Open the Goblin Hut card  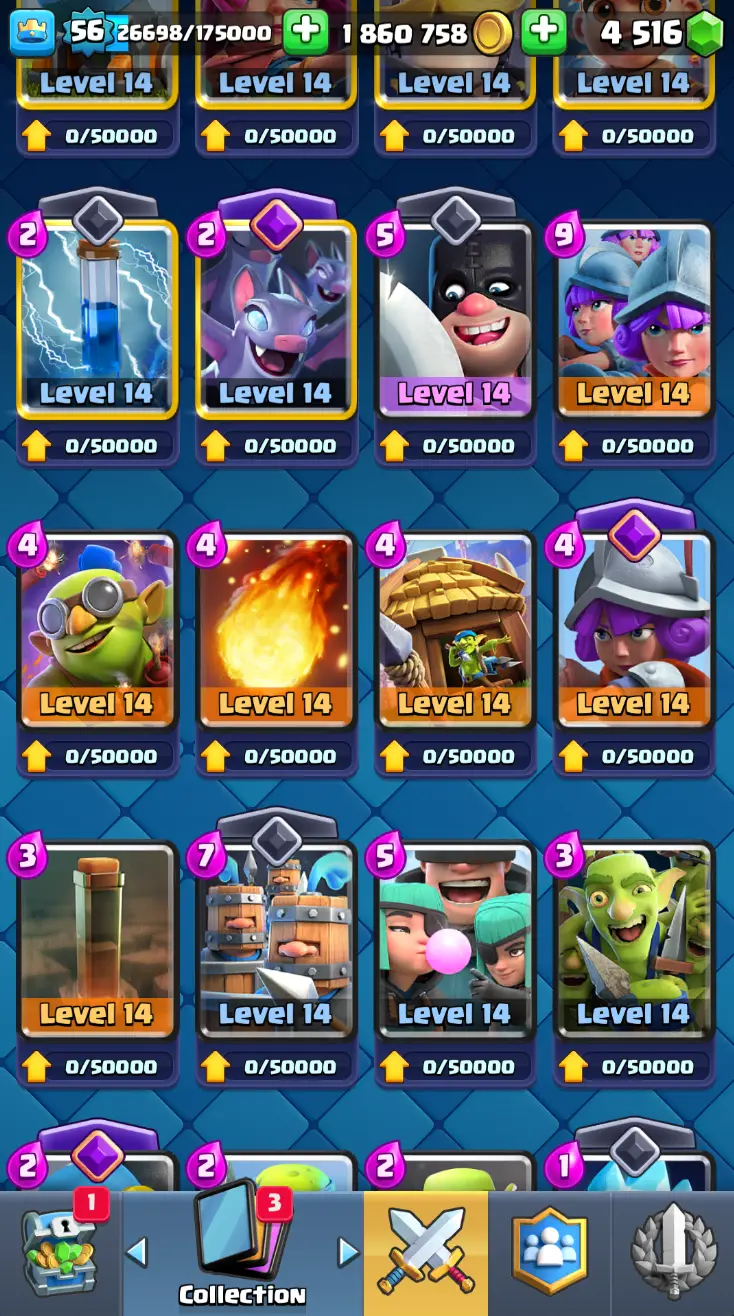click(x=455, y=632)
